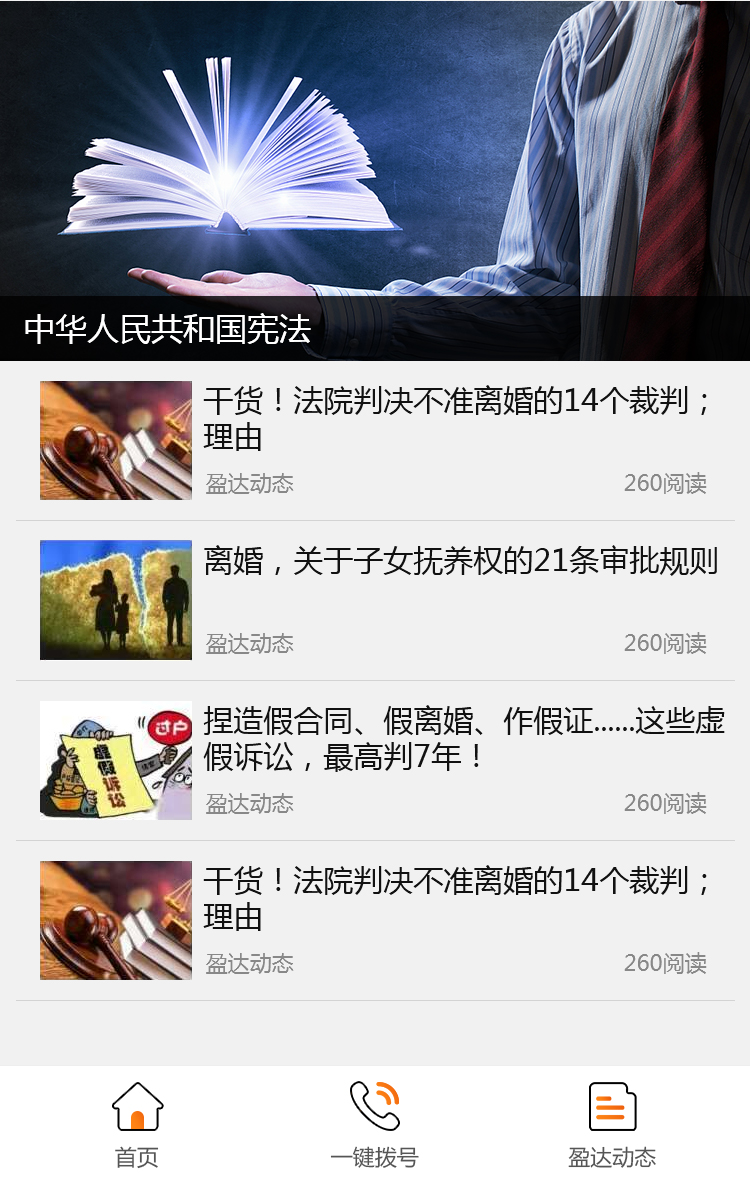Open the 捏造假合同、假离婚、作假证 article
This screenshot has width=750, height=1180.
tap(463, 739)
